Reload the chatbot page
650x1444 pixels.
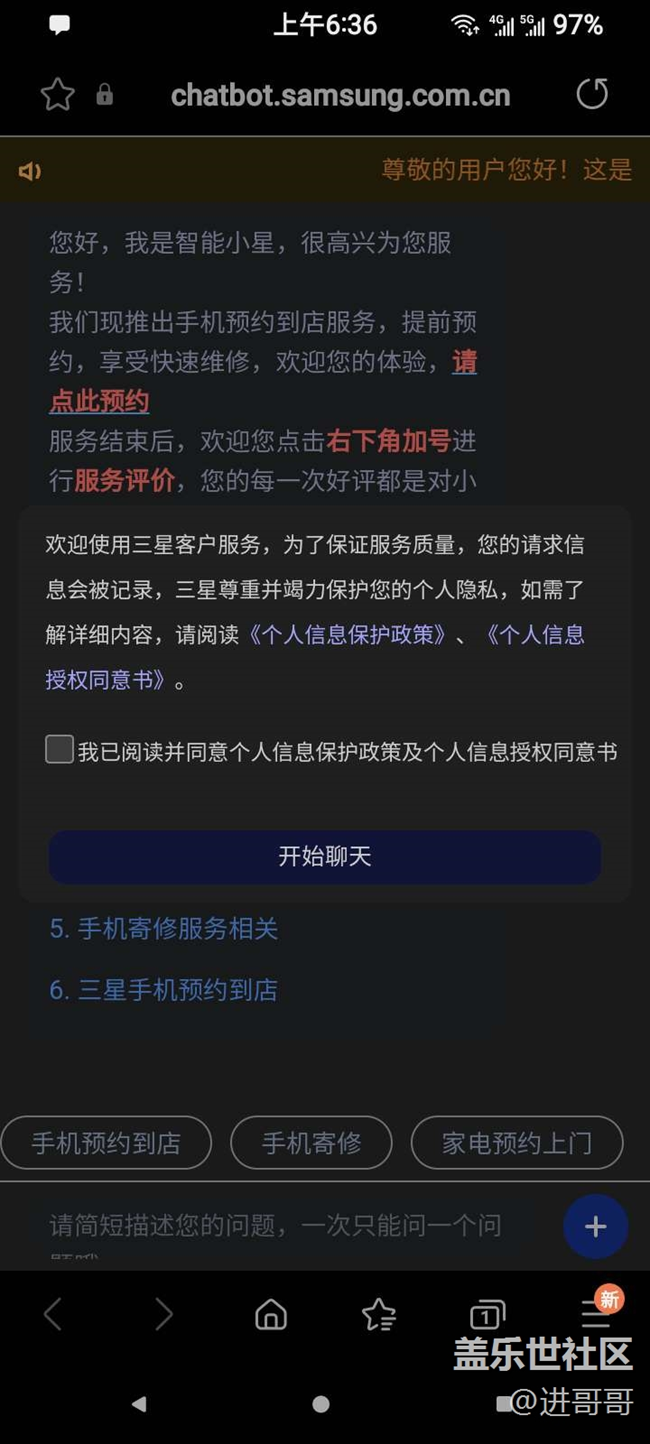pos(592,94)
